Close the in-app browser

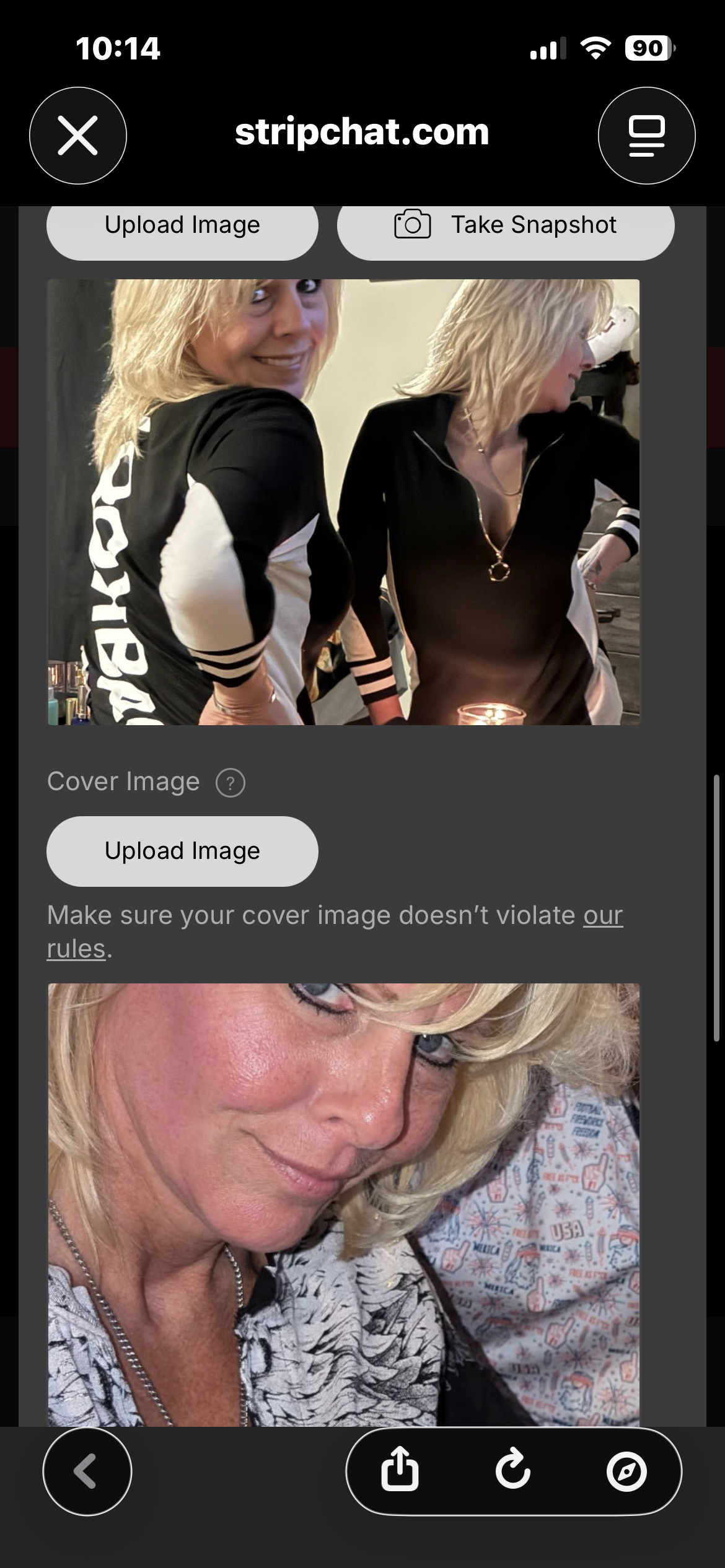coord(78,136)
